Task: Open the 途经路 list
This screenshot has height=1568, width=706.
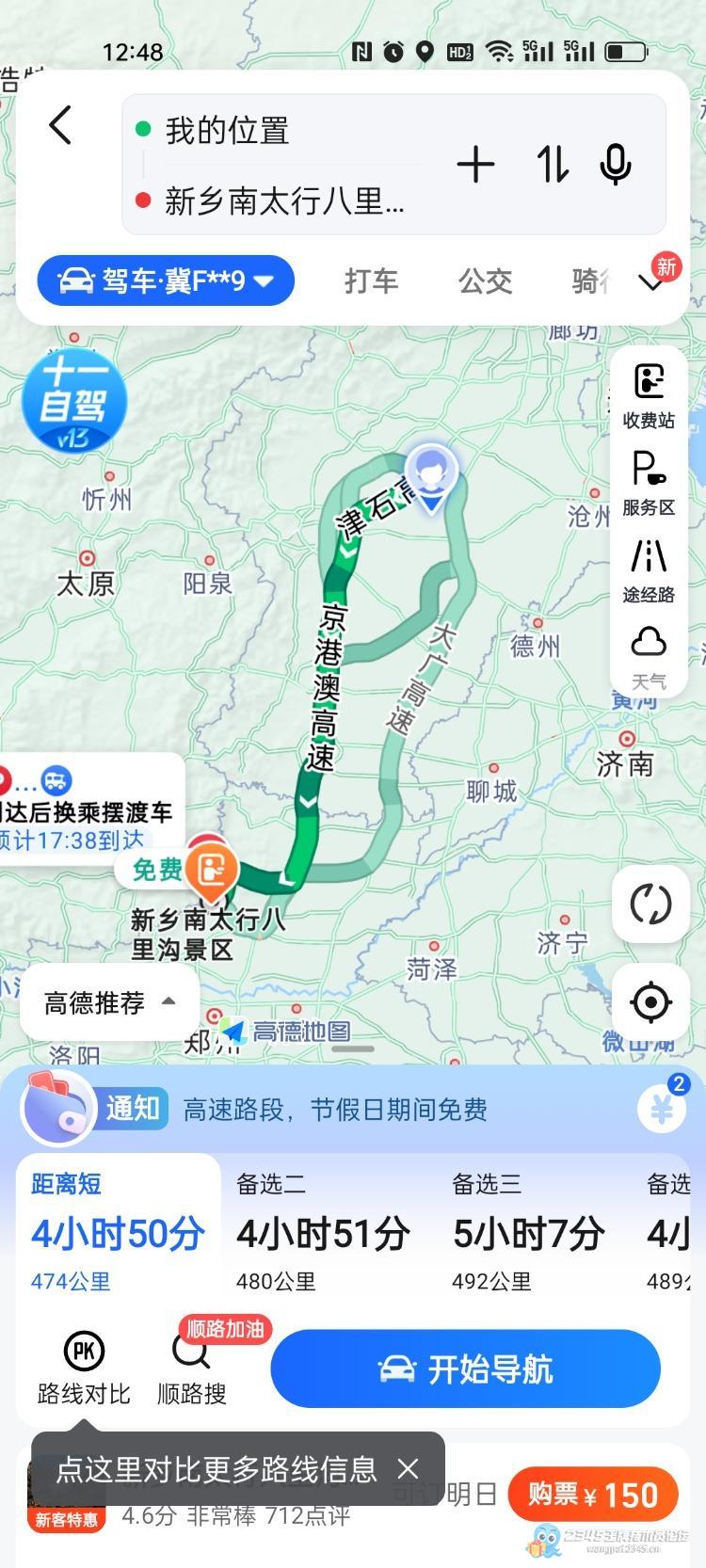Action: point(649,570)
